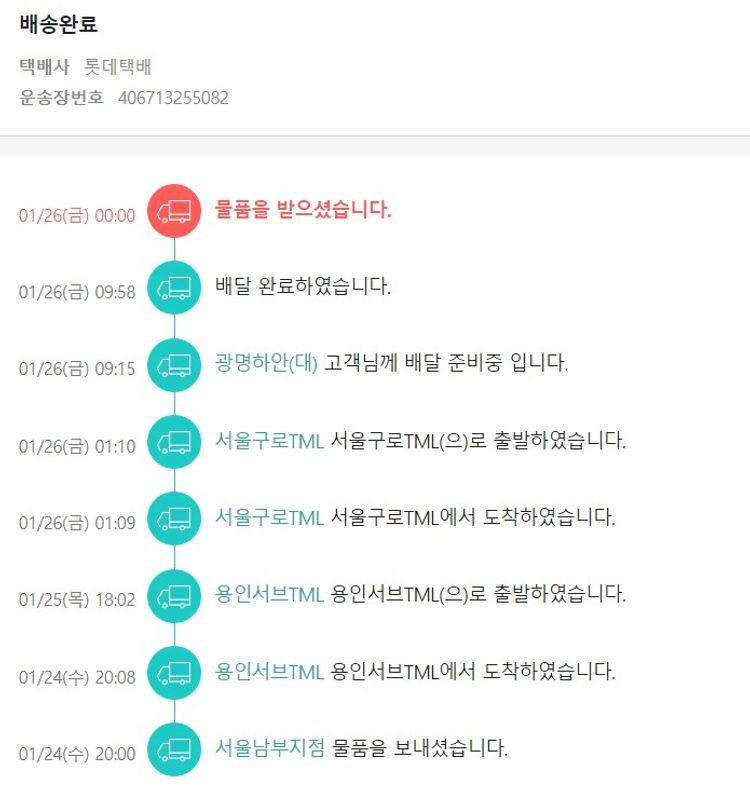Image resolution: width=750 pixels, height=795 pixels.
Task: Tap 서울구로TML in the 01:09 arrival row
Action: click(269, 517)
